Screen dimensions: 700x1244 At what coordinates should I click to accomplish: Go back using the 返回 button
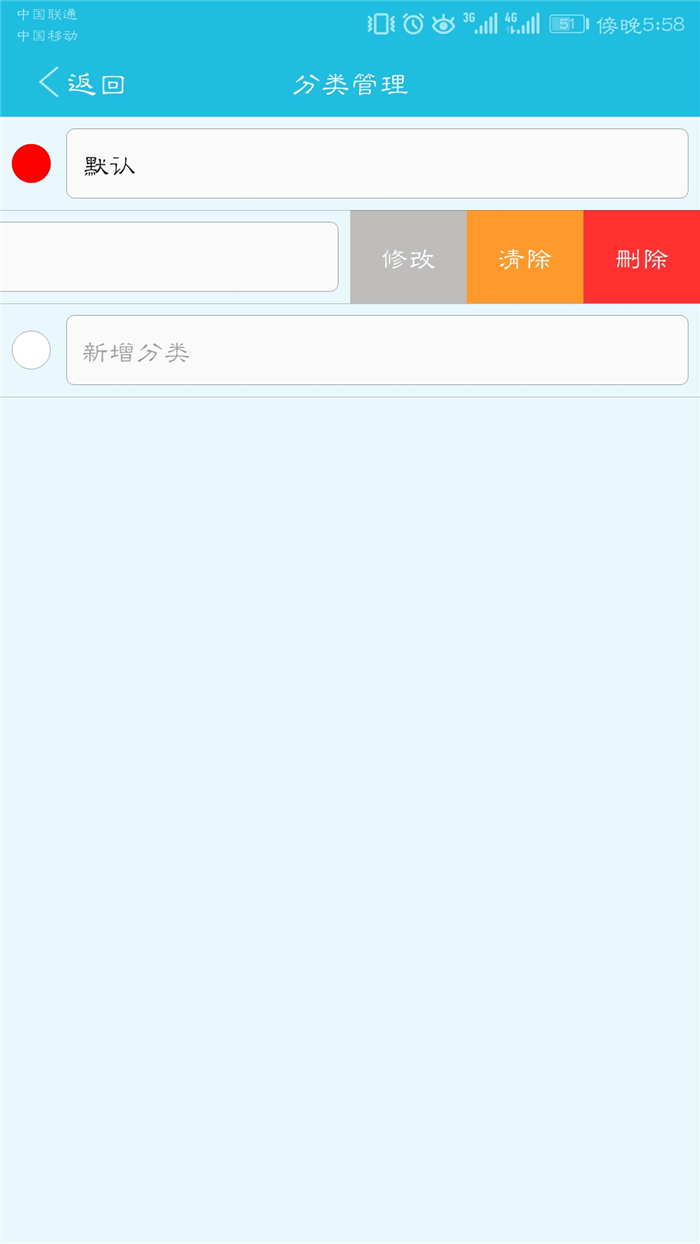[81, 84]
